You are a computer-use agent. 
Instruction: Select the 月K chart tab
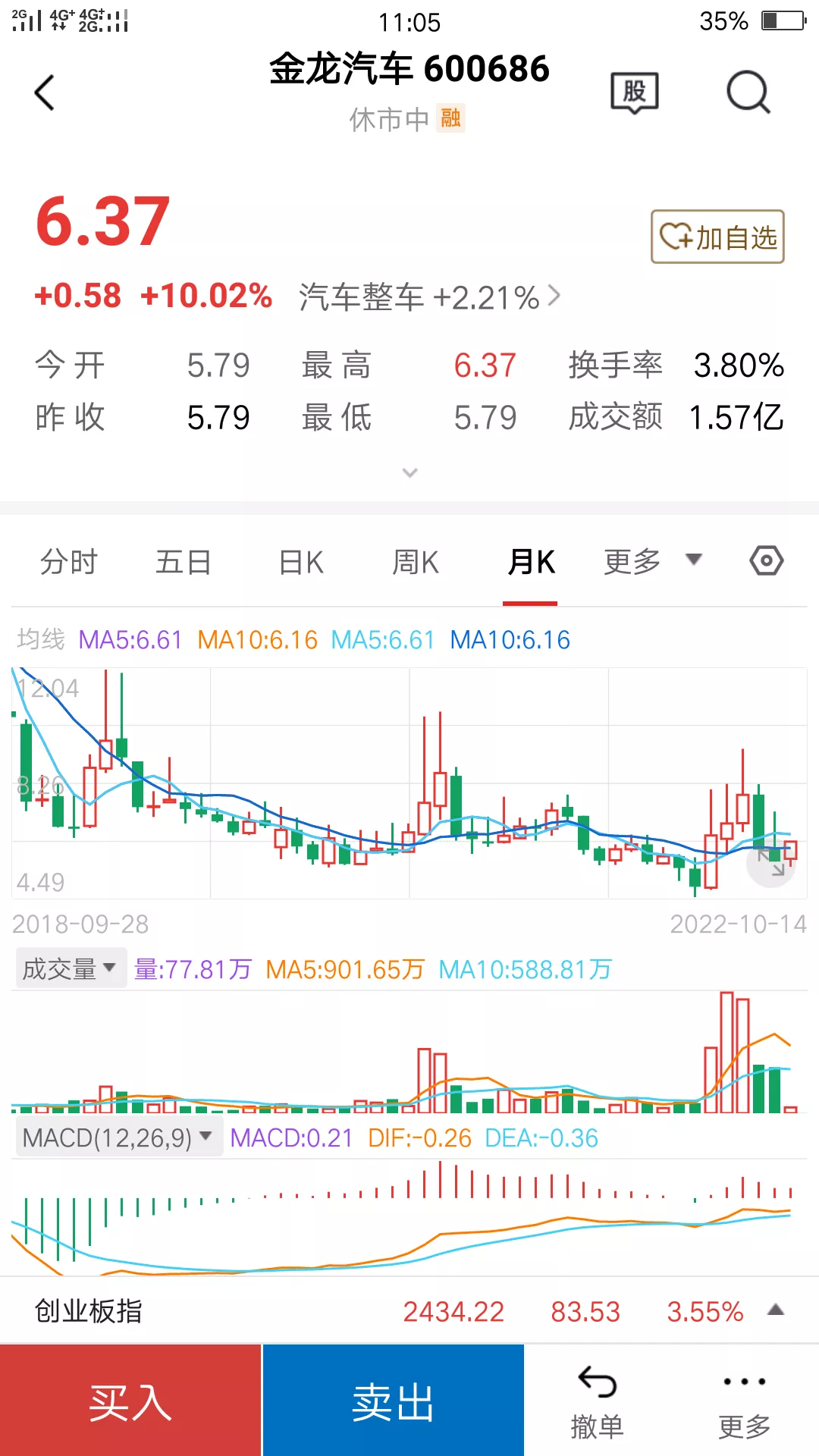(531, 562)
